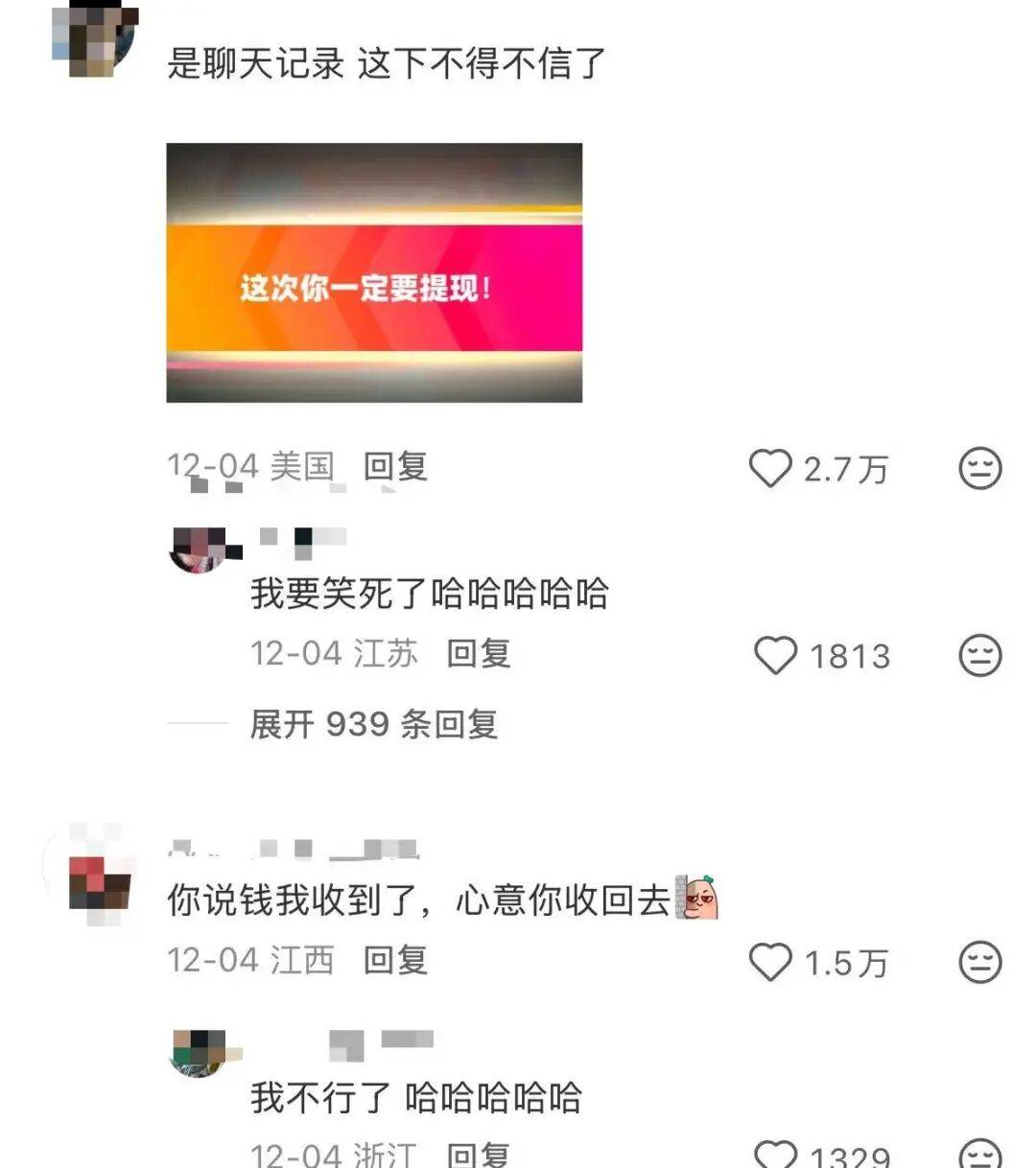Like the 我不行了 comment with 1329 likes
Image resolution: width=1036 pixels, height=1168 pixels.
[775, 1154]
